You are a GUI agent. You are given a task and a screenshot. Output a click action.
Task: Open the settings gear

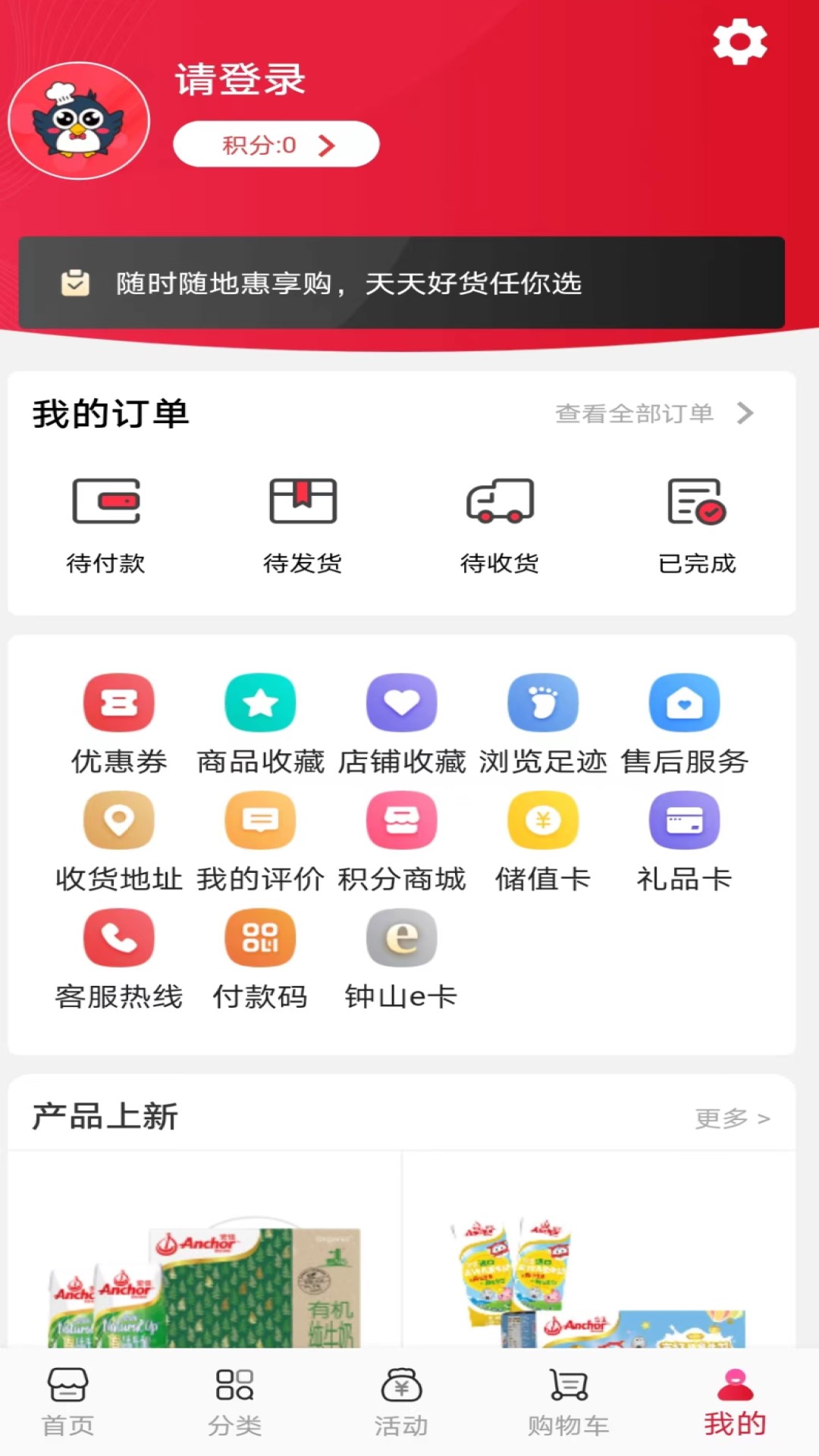tap(739, 41)
